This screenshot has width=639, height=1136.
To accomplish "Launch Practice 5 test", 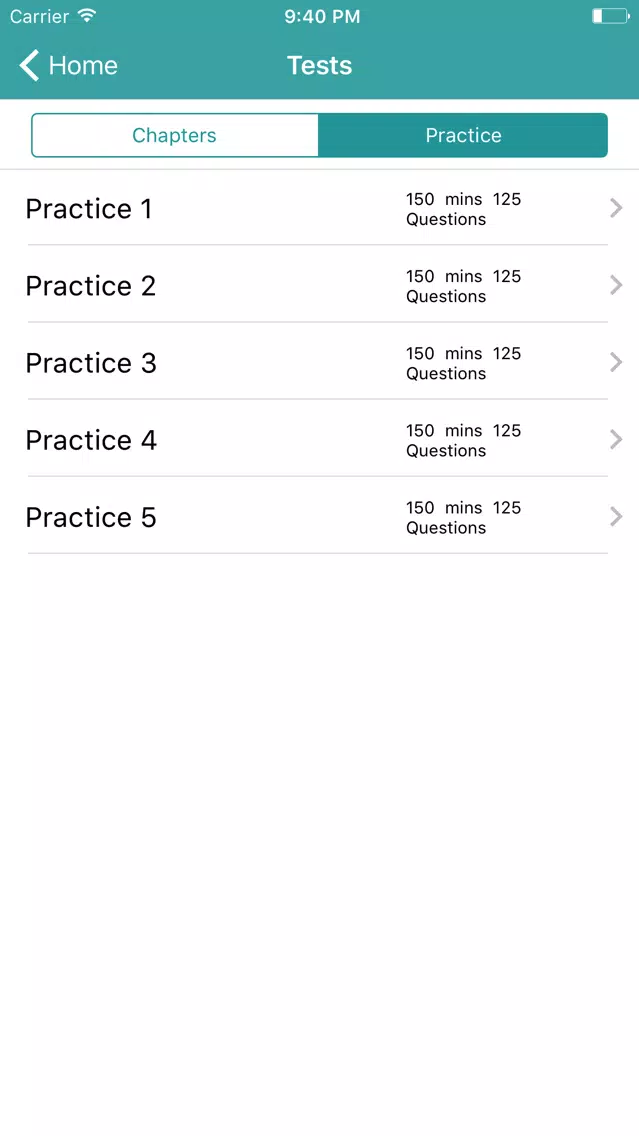I will point(320,517).
